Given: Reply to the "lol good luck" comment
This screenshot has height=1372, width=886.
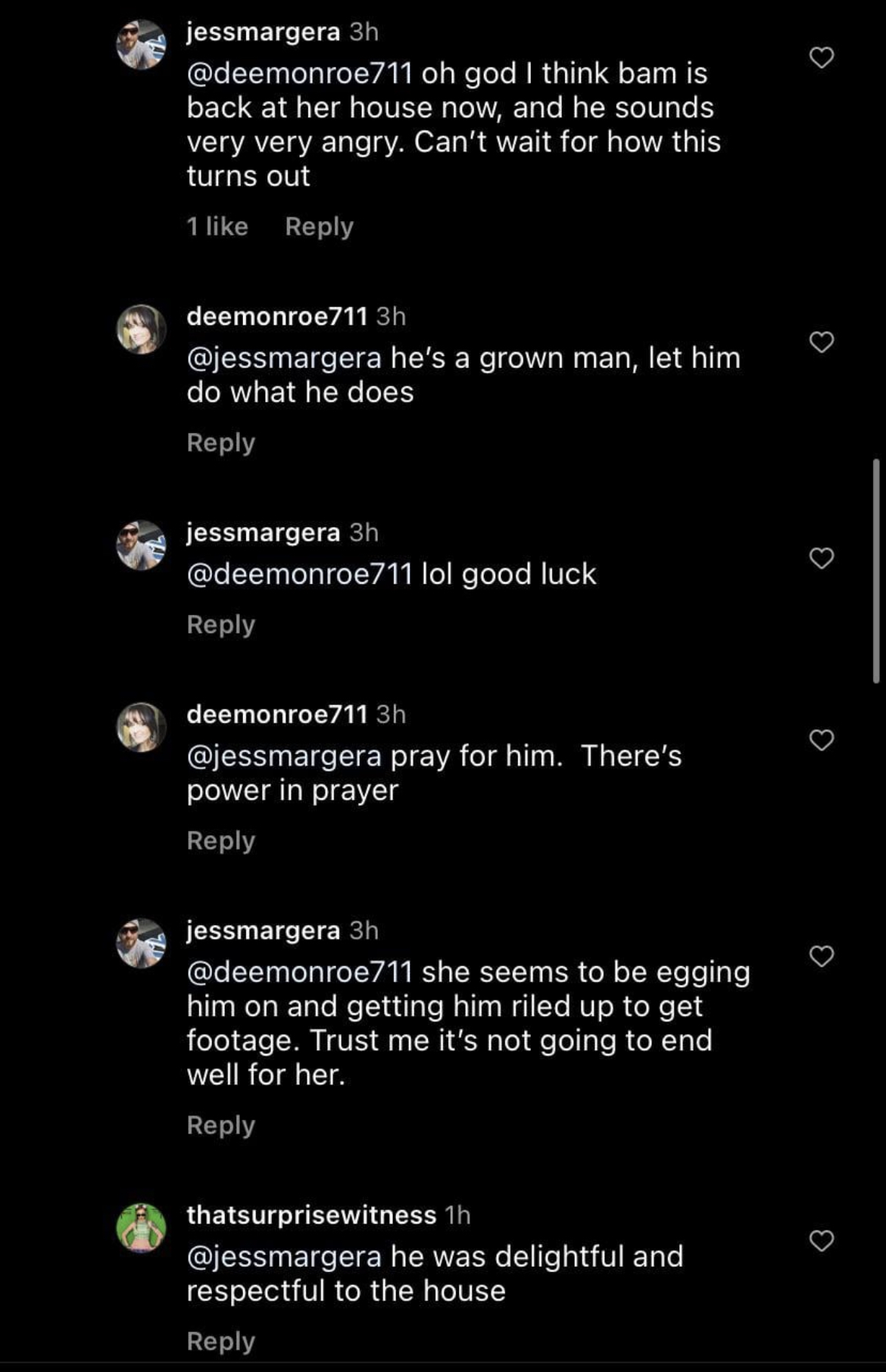Looking at the screenshot, I should [220, 625].
